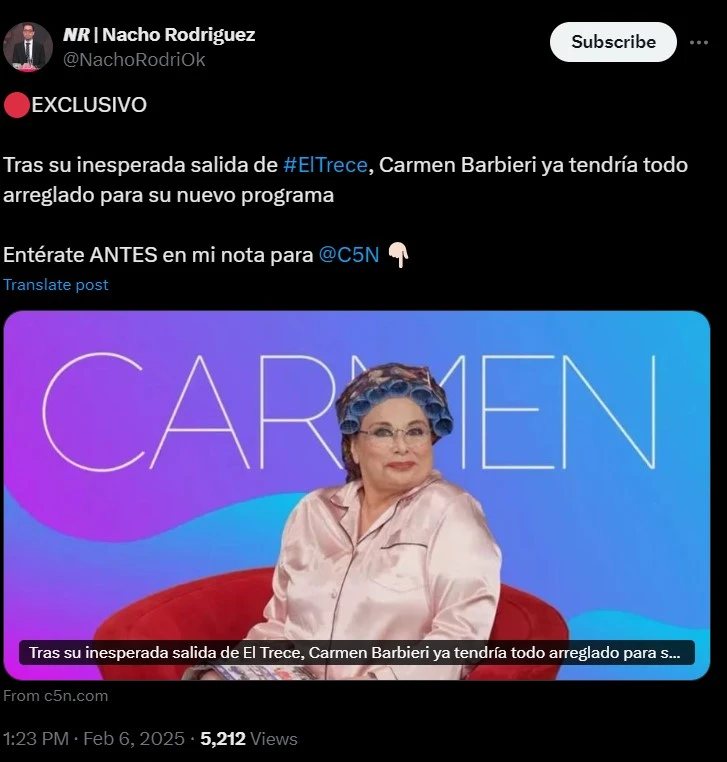Open the post's three-dot overflow menu

pyautogui.click(x=703, y=42)
